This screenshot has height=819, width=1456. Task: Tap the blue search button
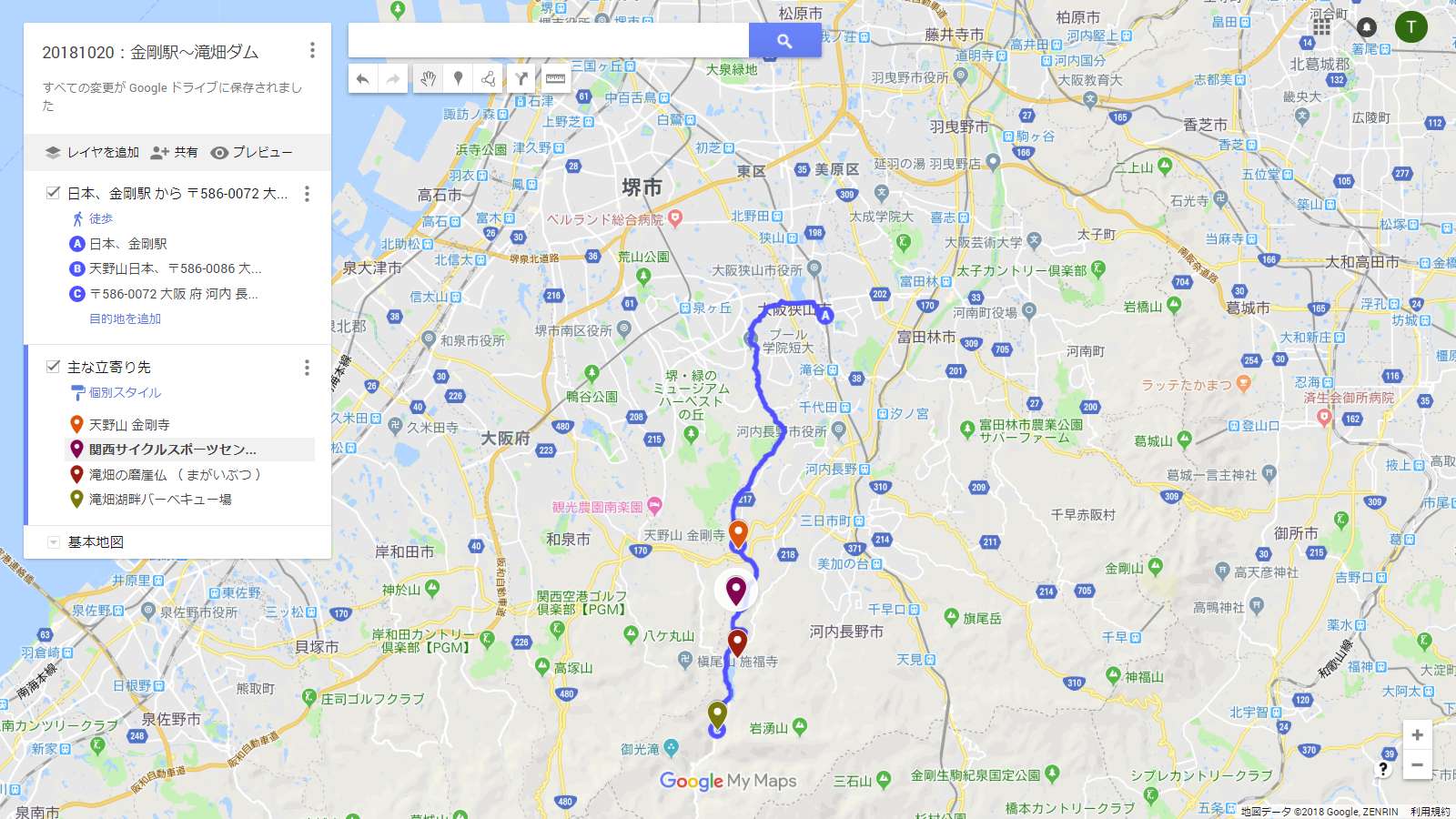pyautogui.click(x=784, y=41)
